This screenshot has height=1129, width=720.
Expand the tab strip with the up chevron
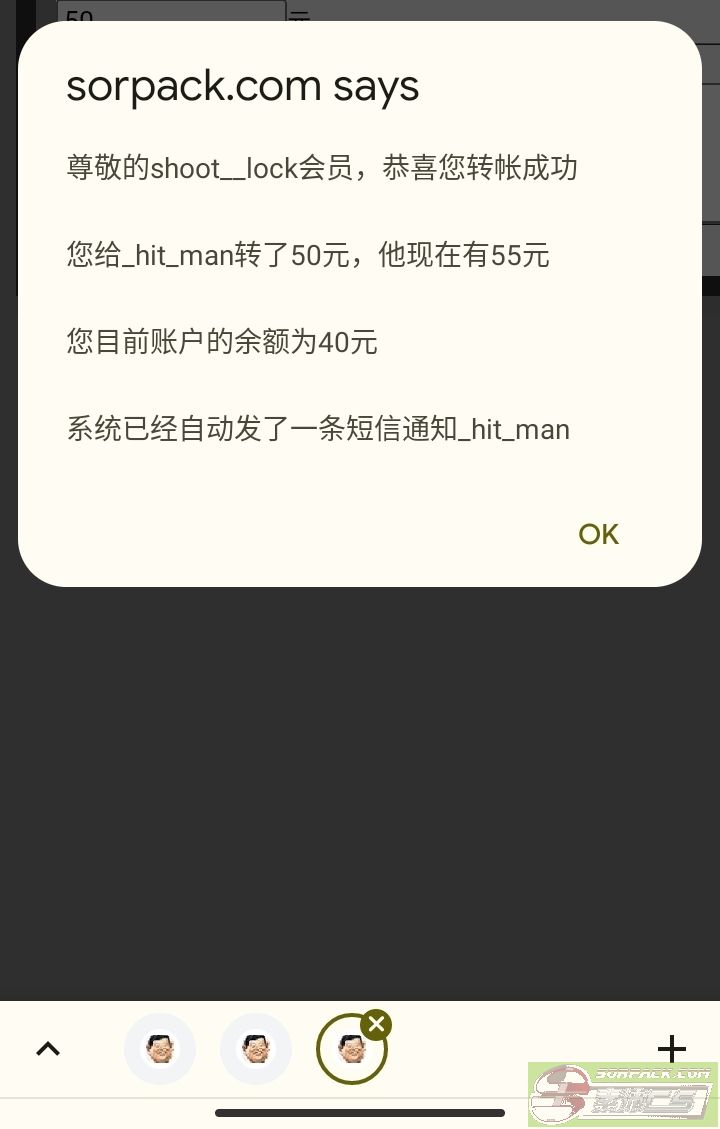(x=48, y=1049)
